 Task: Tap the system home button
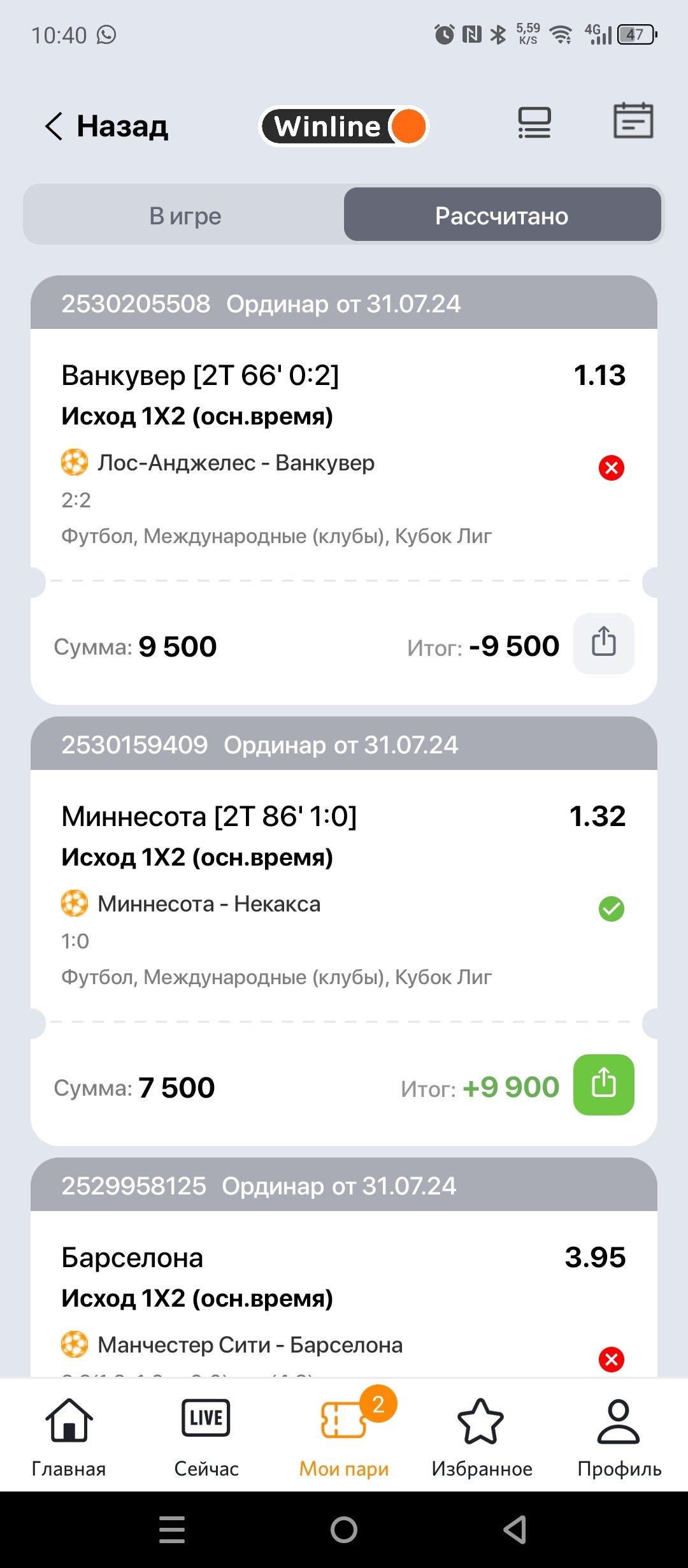point(344,1529)
